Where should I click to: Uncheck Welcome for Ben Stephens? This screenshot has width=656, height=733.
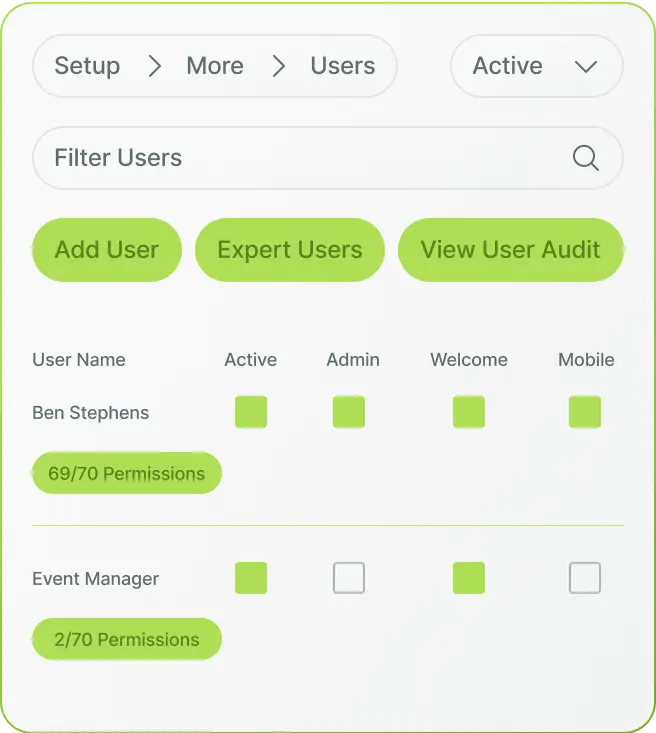coord(468,412)
